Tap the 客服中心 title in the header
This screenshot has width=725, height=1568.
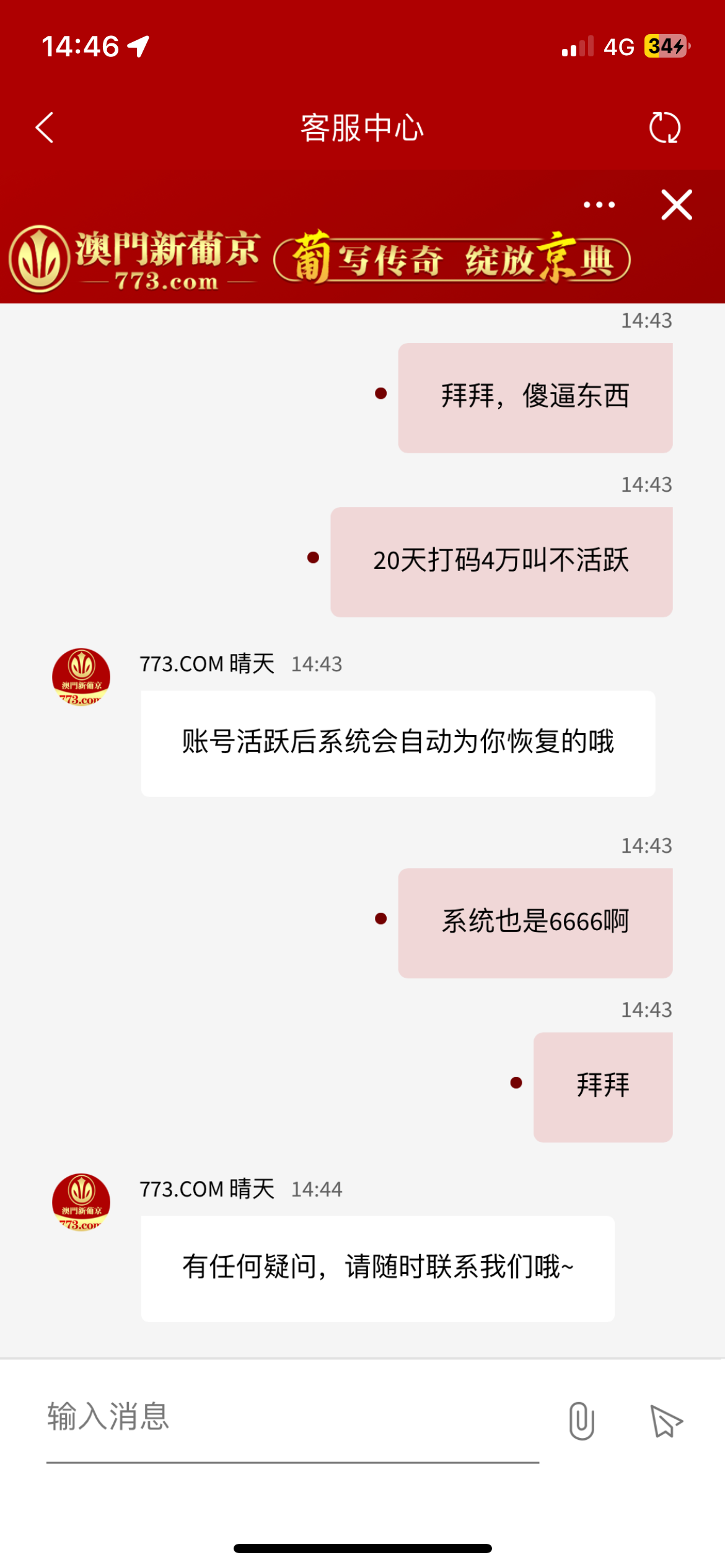[362, 128]
